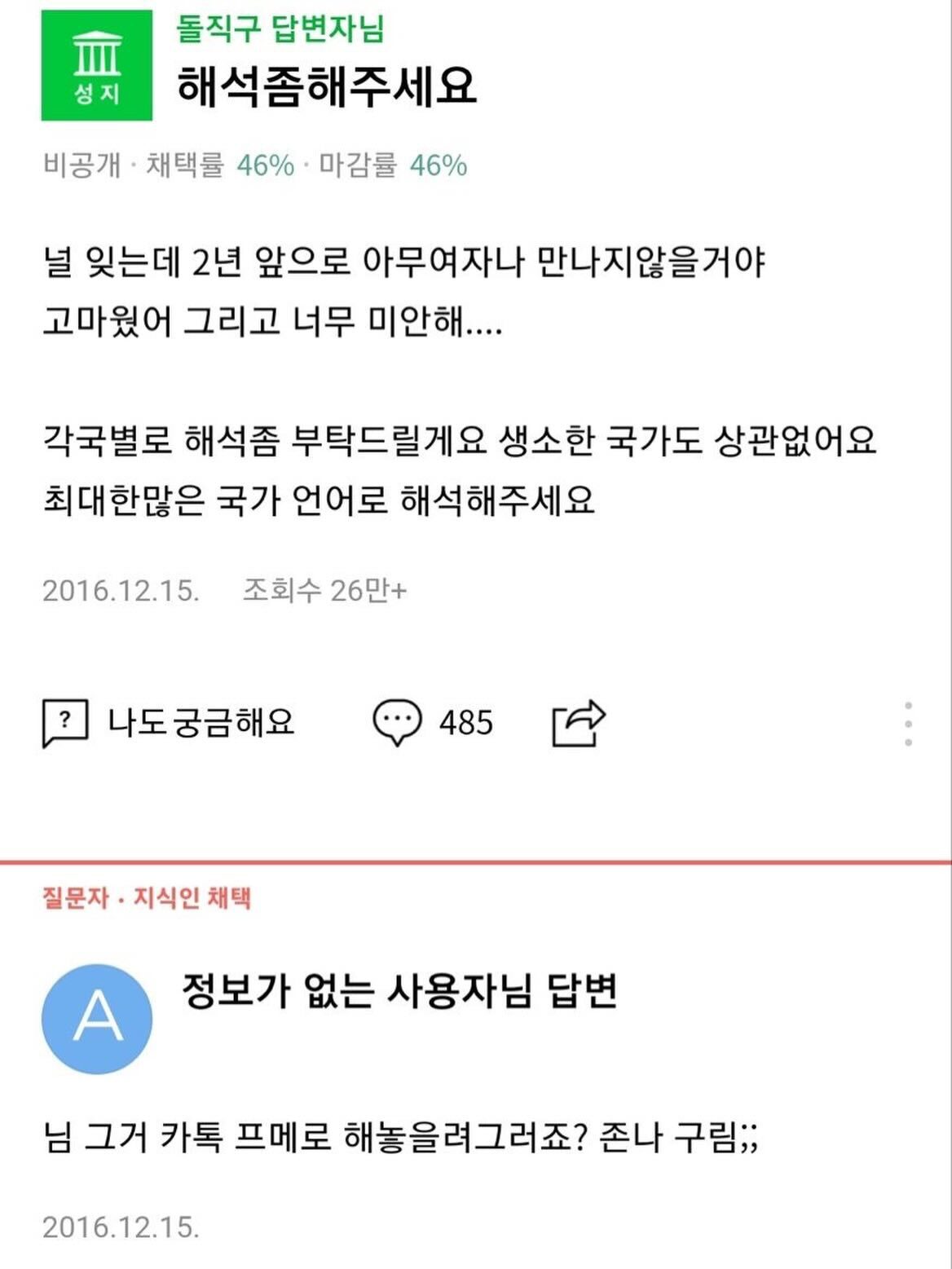Share this question
Viewport: 952px width, 1269px height.
[x=578, y=723]
